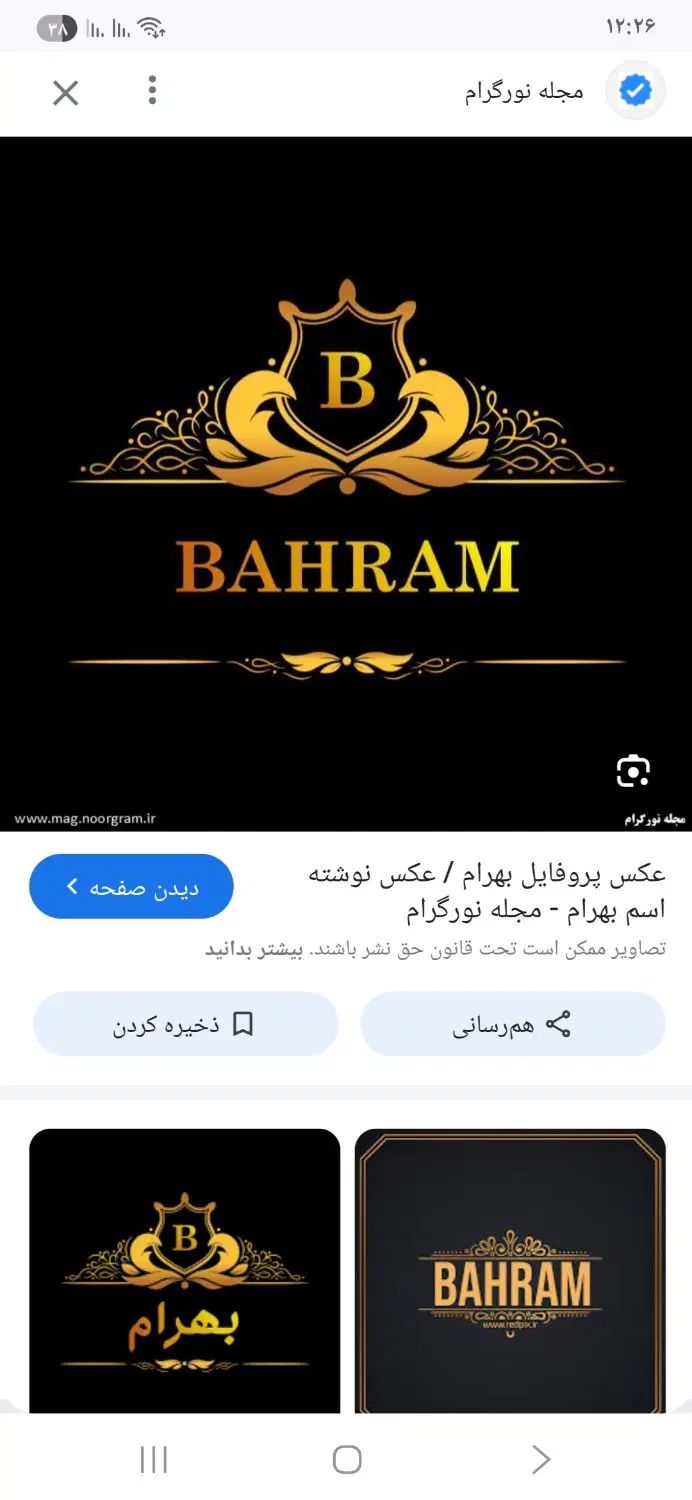
Task: Open the three-dot overflow menu
Action: pos(152,90)
